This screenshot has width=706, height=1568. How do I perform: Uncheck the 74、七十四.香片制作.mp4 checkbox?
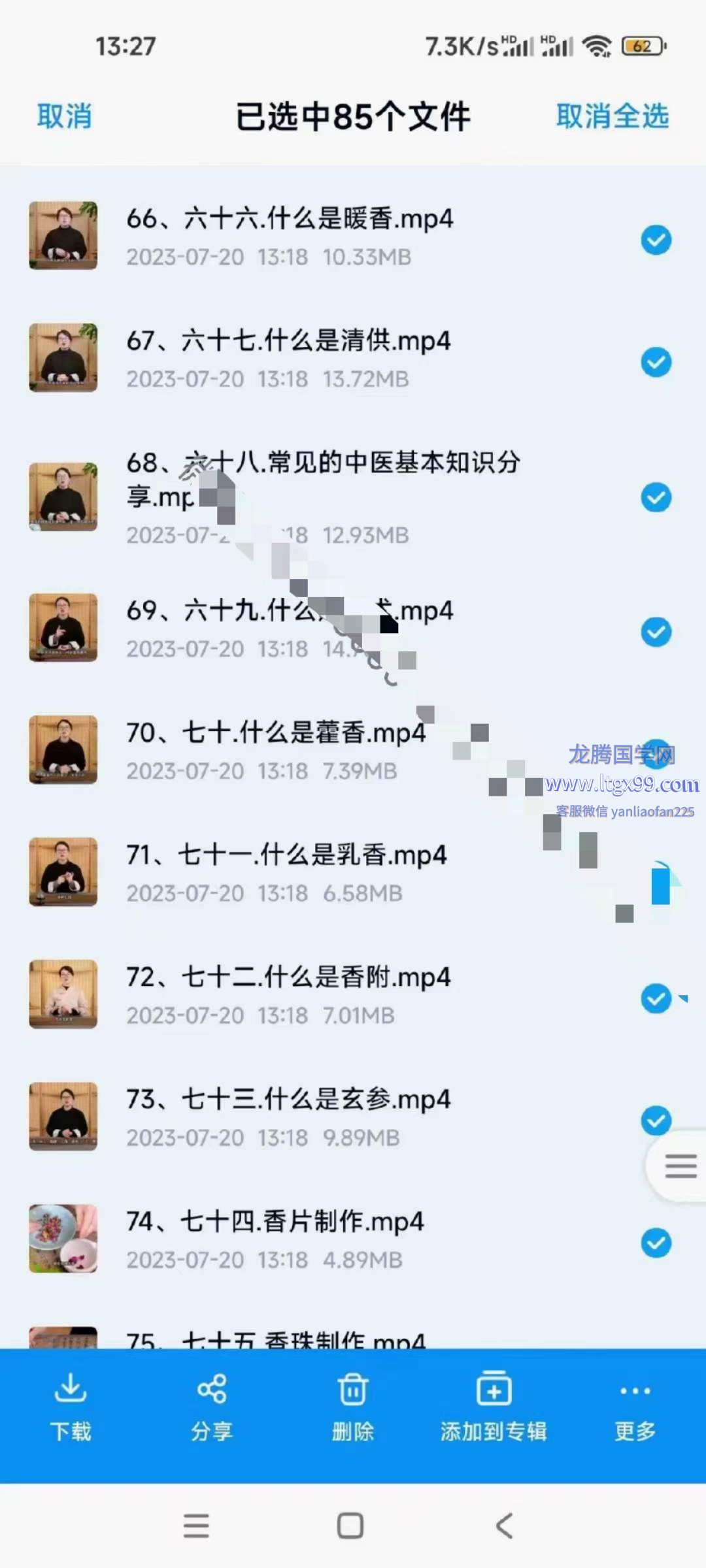pyautogui.click(x=656, y=1243)
